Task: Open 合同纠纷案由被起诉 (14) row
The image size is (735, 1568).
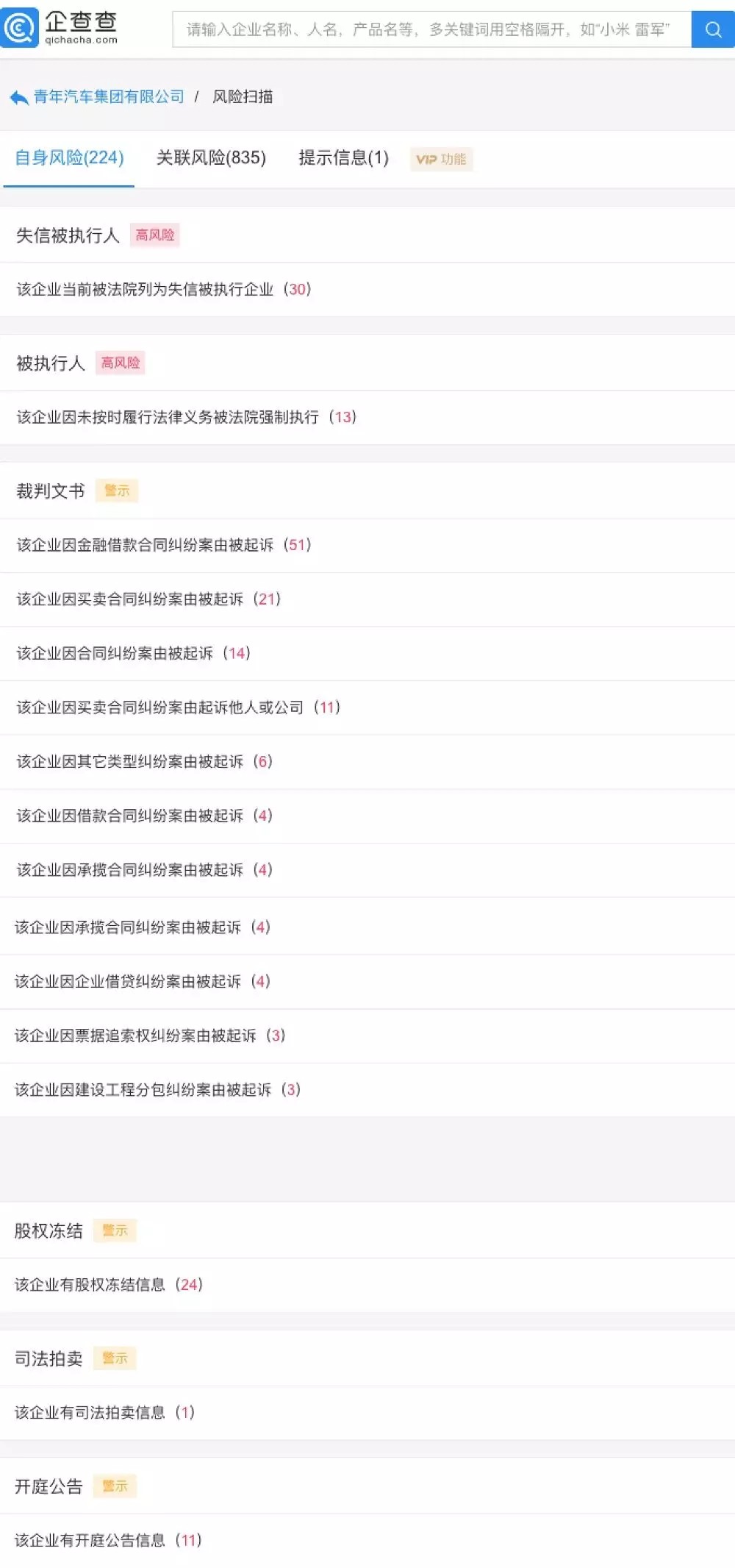Action: pos(134,654)
